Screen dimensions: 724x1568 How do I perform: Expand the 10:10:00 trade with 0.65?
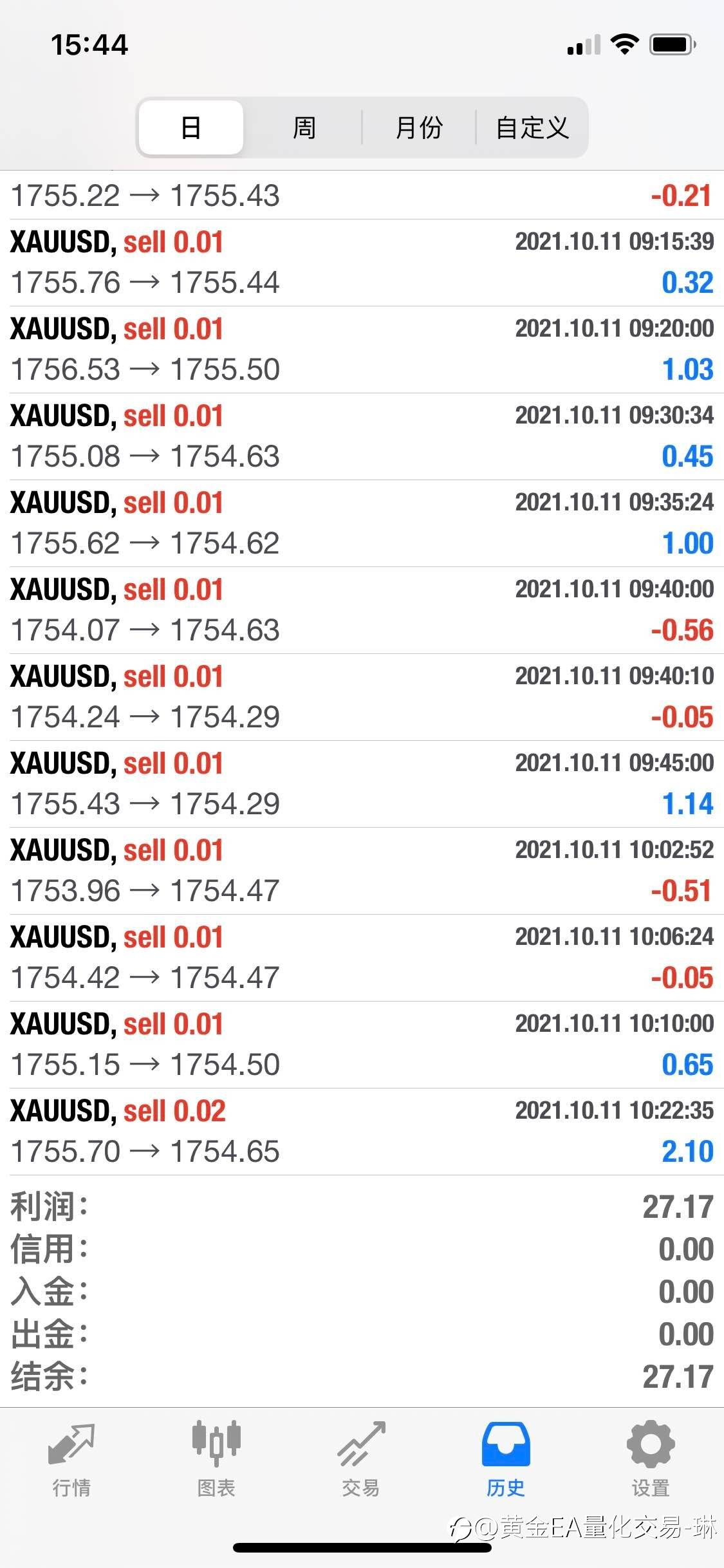(x=362, y=1045)
